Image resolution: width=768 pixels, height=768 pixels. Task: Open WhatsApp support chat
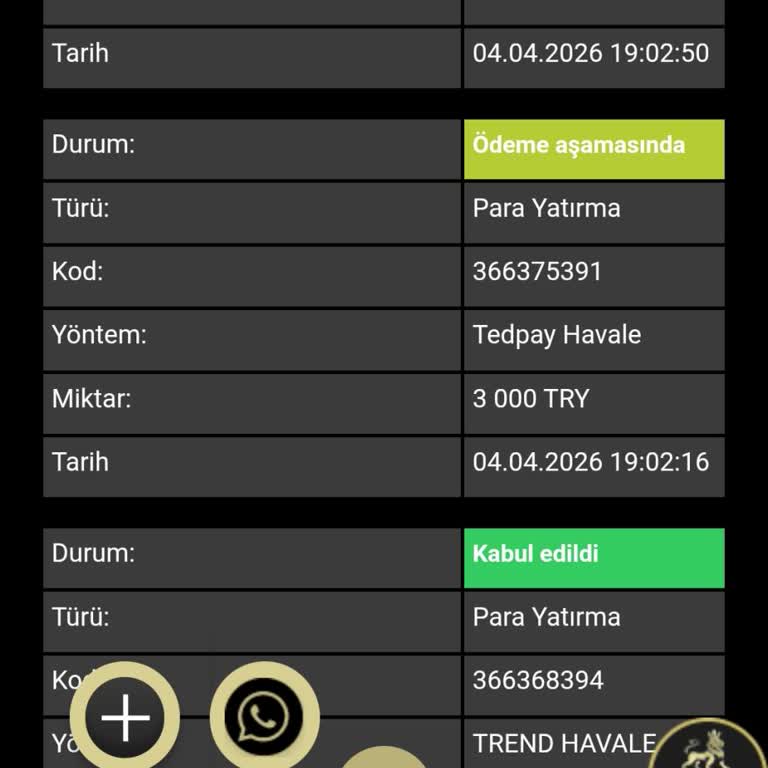[264, 716]
